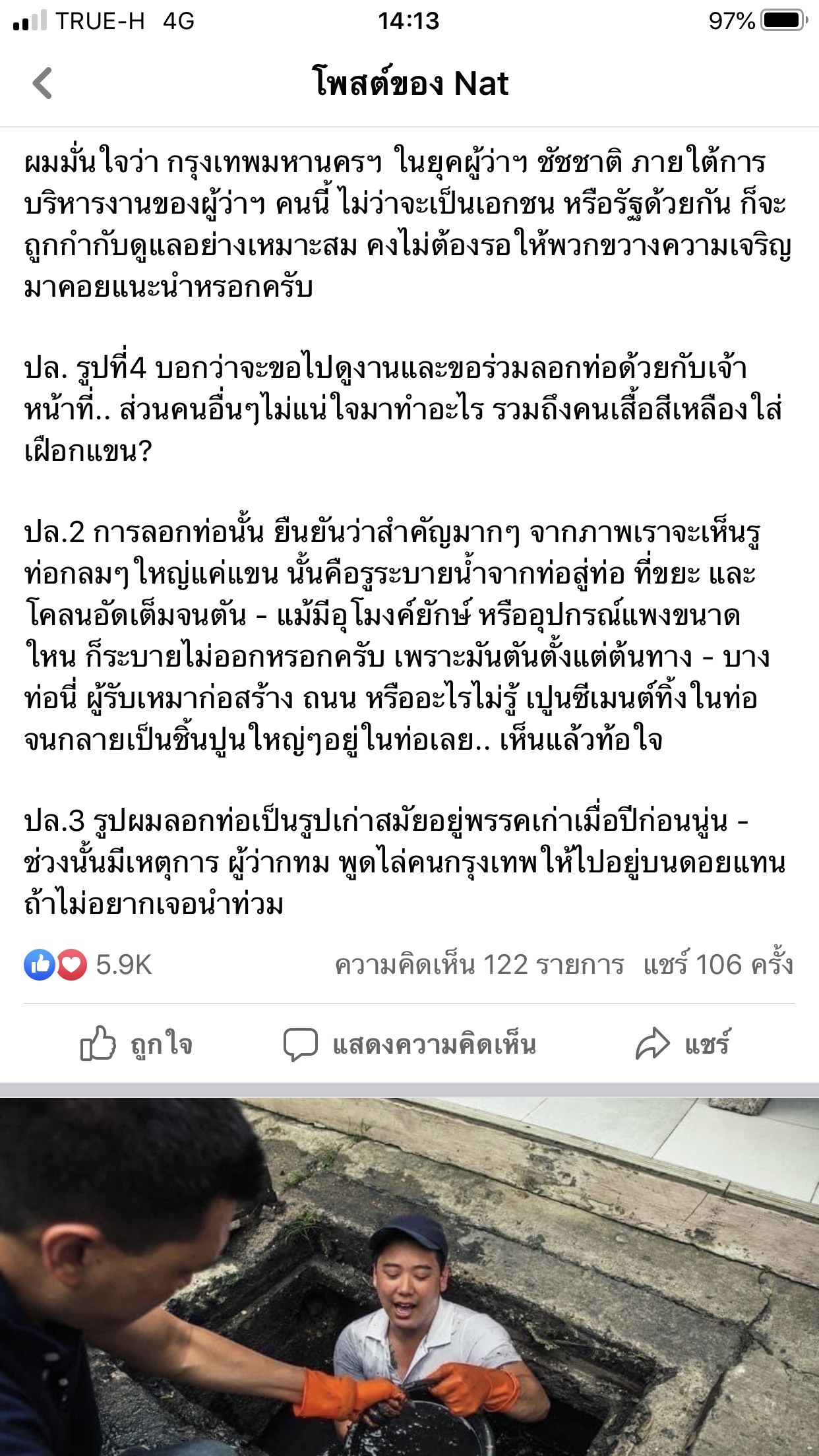The width and height of the screenshot is (819, 1456).
Task: Open the drain-cleaning photo
Action: click(409, 1276)
